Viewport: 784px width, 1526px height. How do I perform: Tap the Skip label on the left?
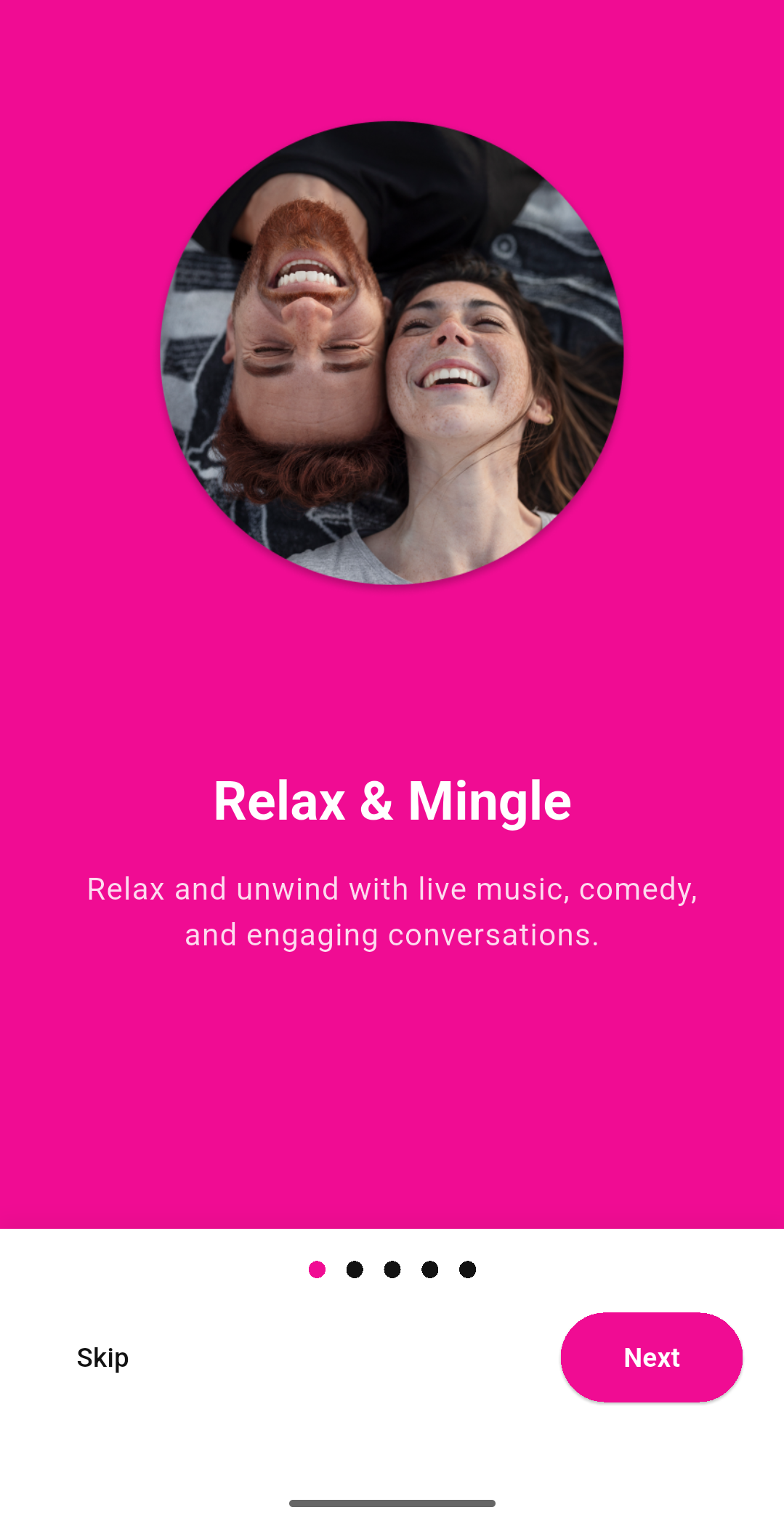click(x=102, y=1356)
